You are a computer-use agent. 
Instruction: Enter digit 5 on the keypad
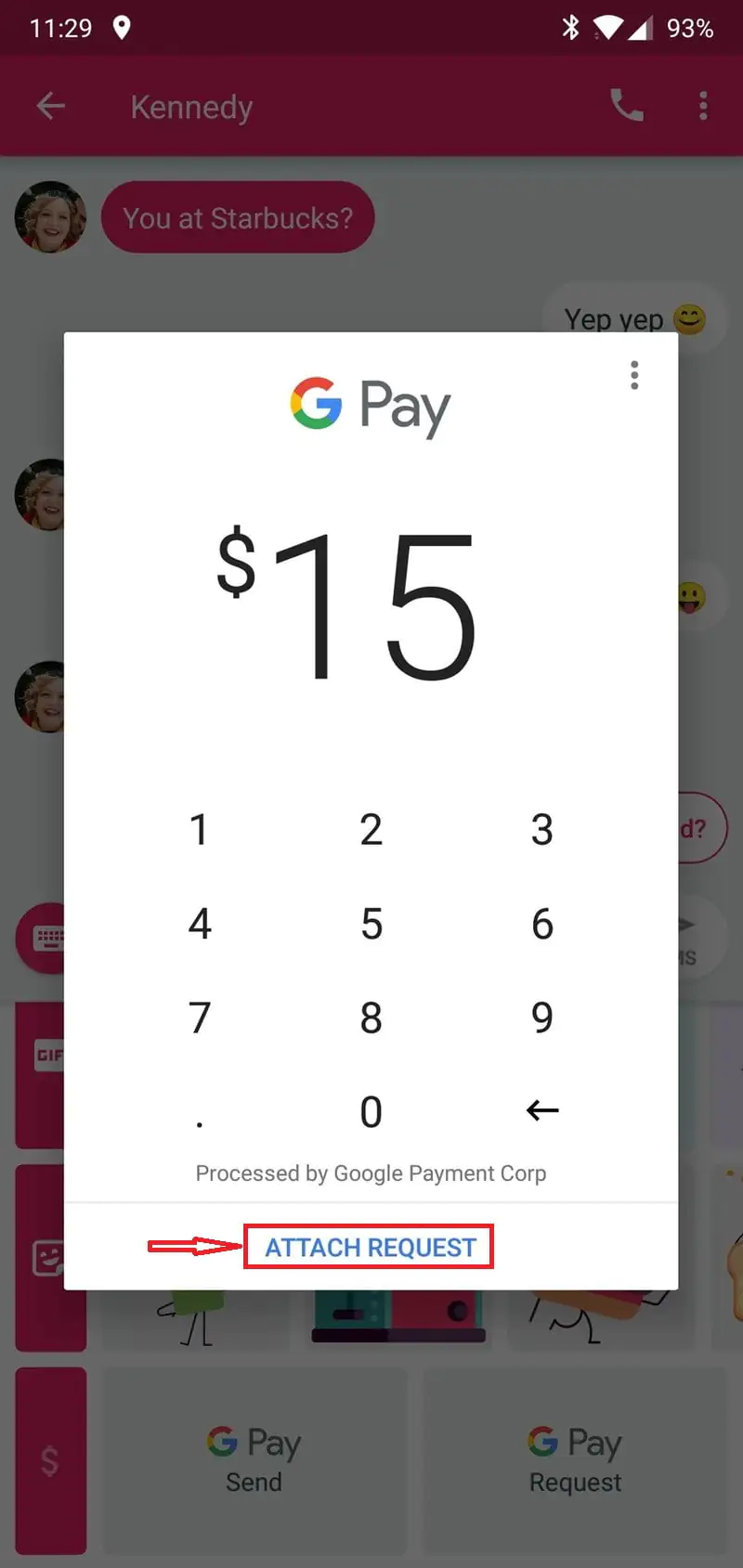tap(371, 924)
